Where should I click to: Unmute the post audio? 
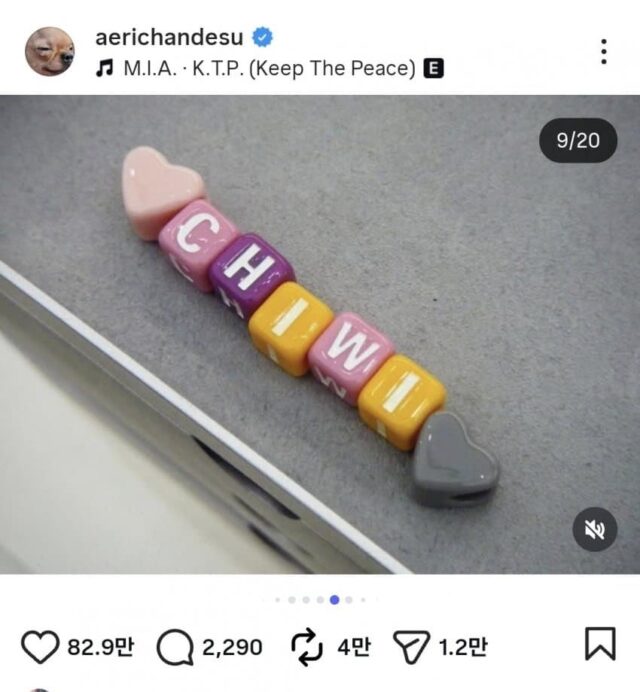pos(594,530)
